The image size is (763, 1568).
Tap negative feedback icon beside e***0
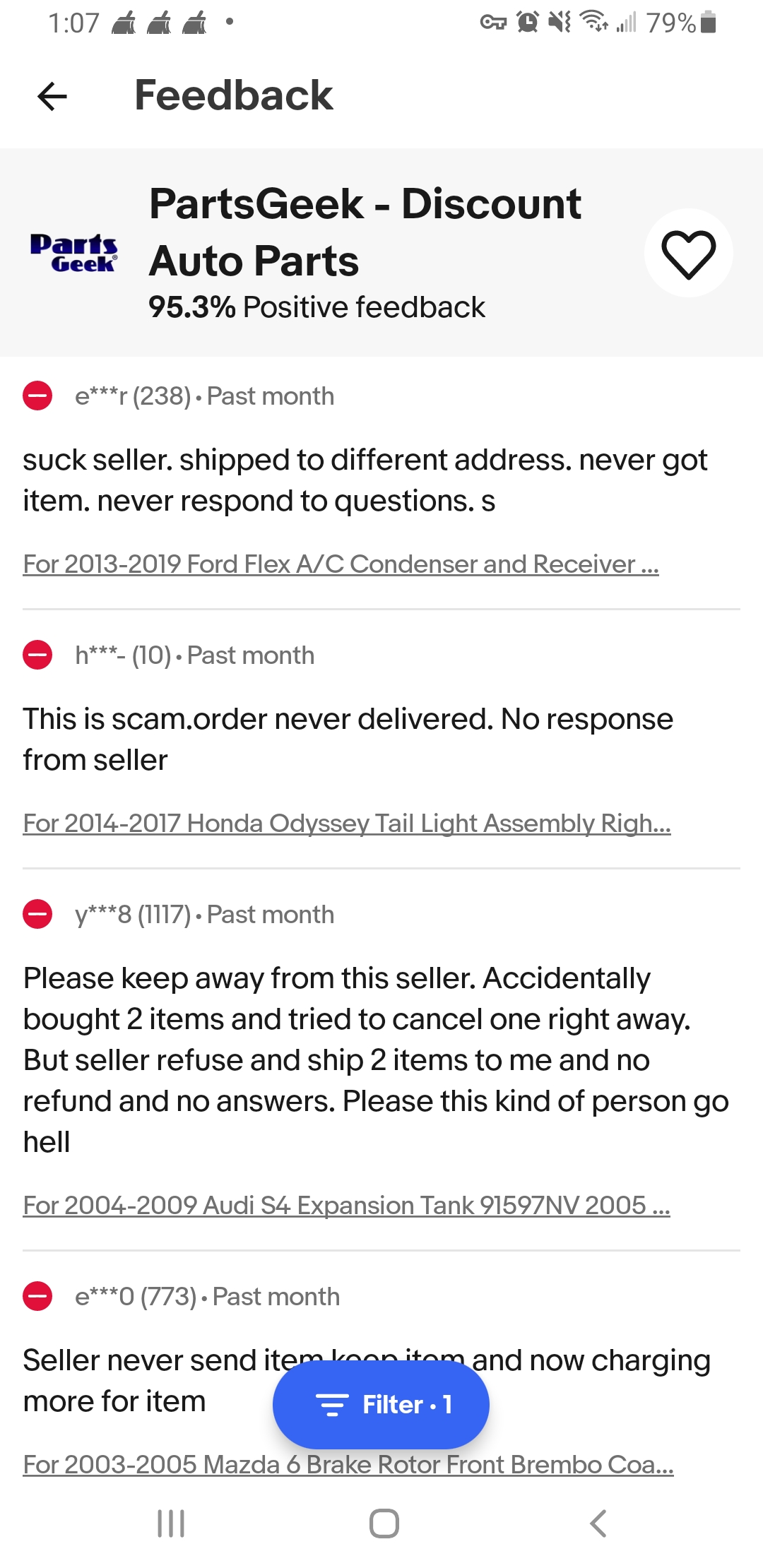[37, 1296]
